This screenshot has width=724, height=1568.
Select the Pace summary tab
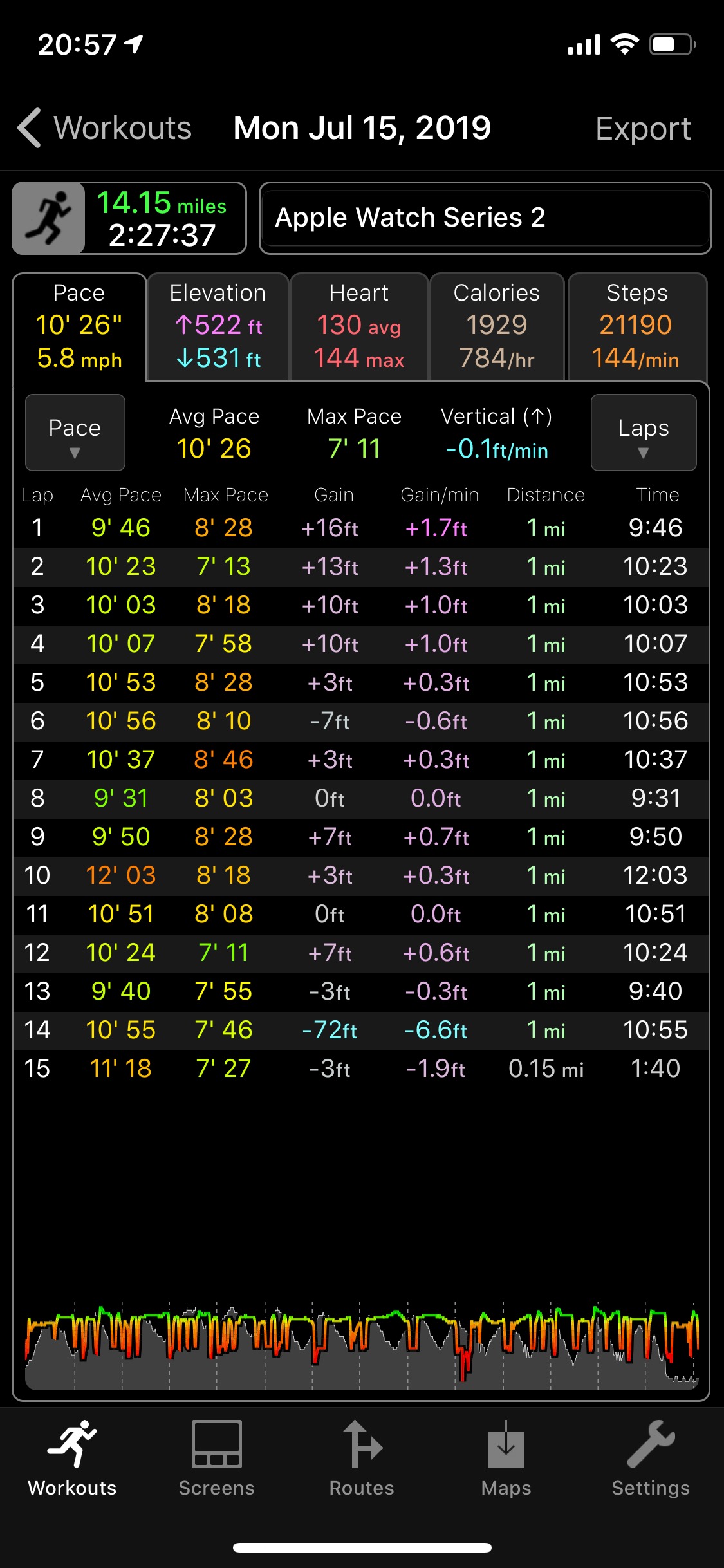(79, 327)
